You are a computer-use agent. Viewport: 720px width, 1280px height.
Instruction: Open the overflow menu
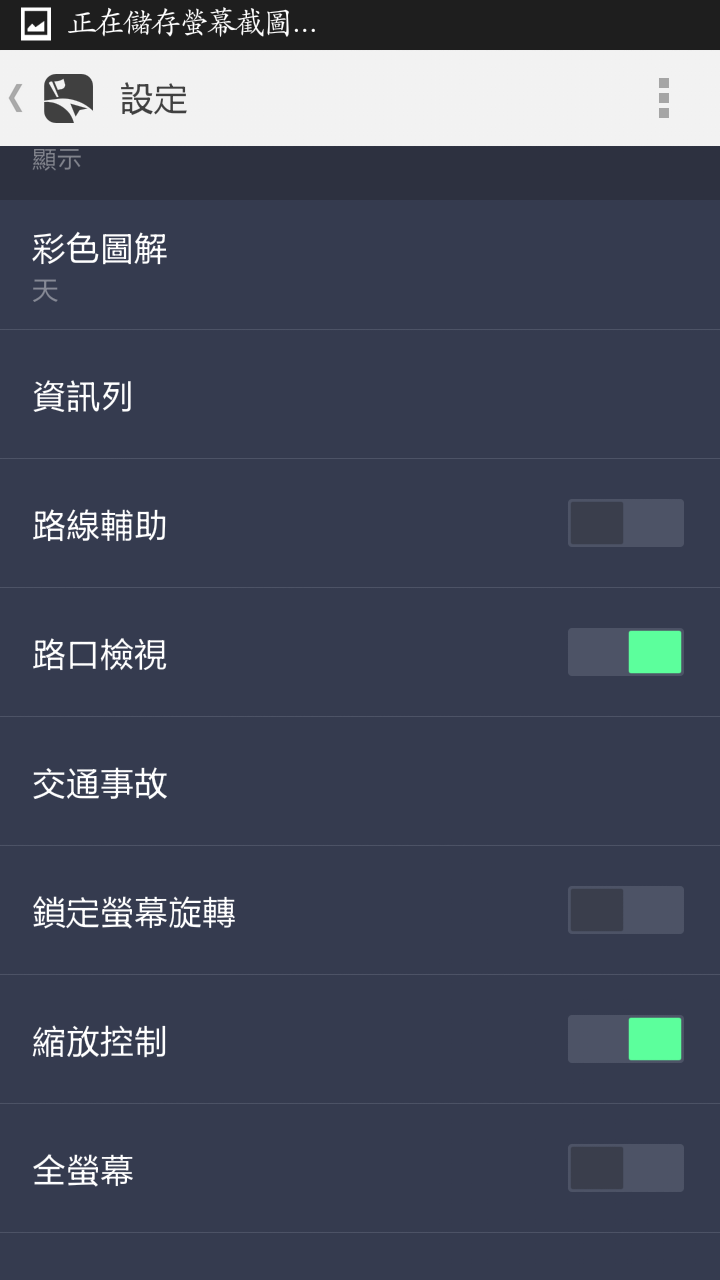[663, 98]
